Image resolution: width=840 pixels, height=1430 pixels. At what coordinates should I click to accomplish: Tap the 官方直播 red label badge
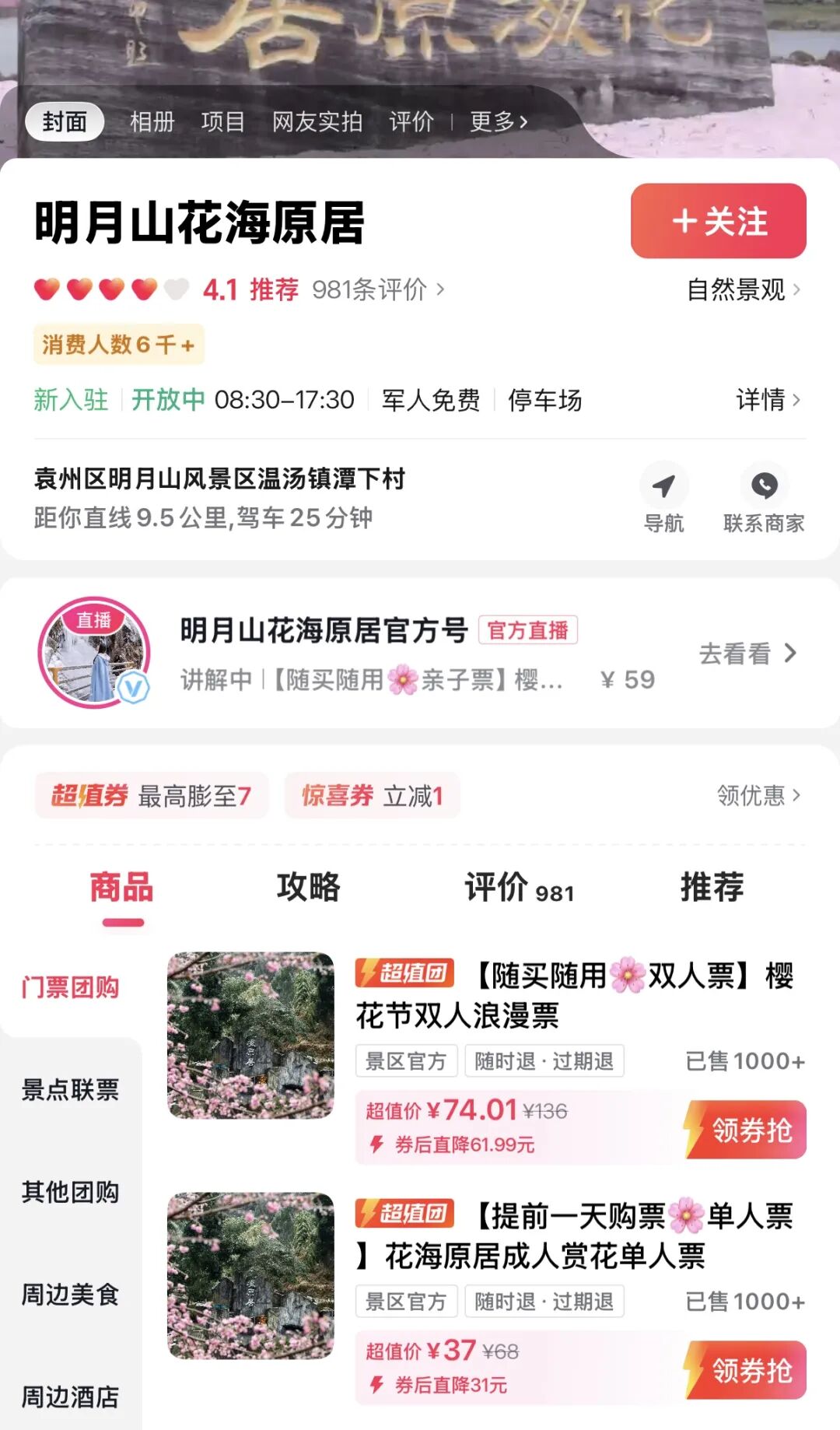530,631
